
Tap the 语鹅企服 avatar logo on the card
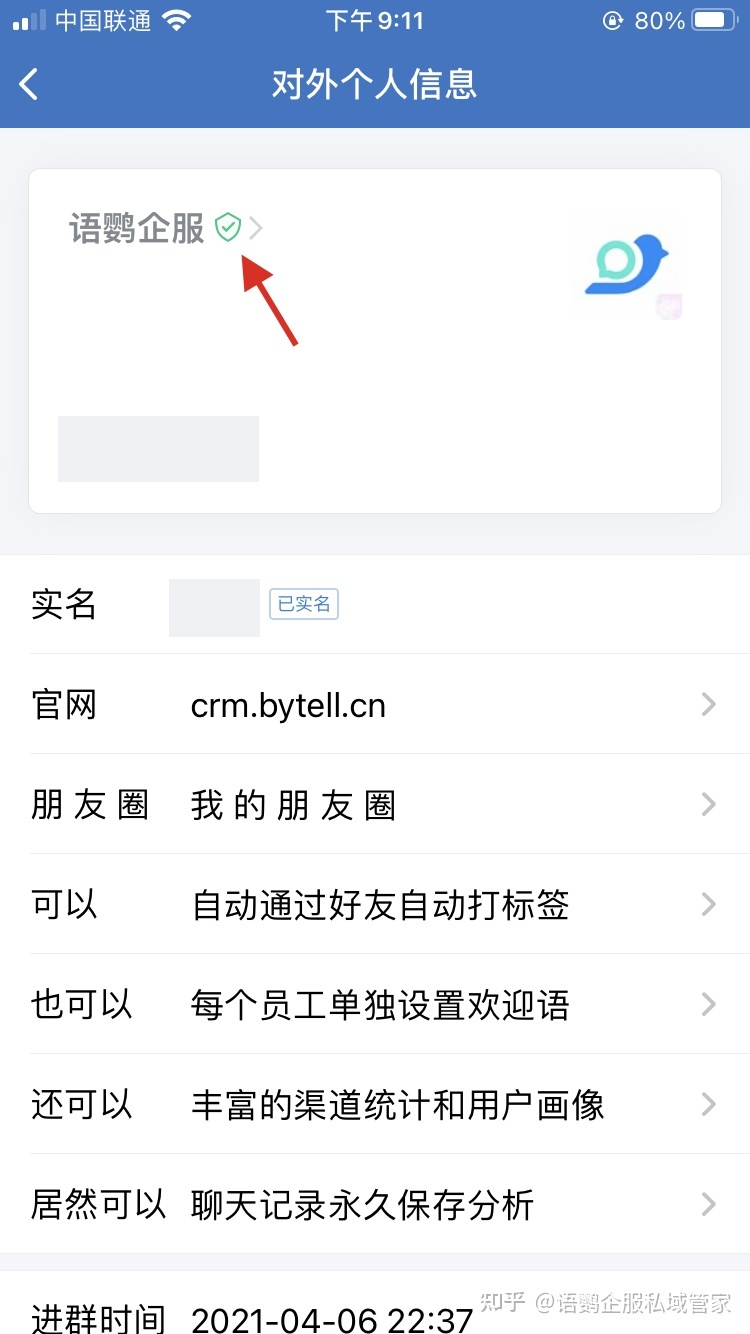(x=627, y=265)
